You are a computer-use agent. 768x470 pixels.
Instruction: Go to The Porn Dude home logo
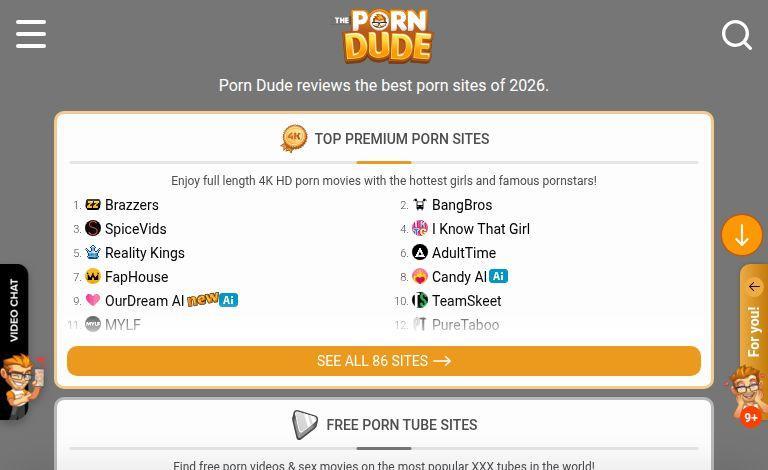[x=384, y=36]
